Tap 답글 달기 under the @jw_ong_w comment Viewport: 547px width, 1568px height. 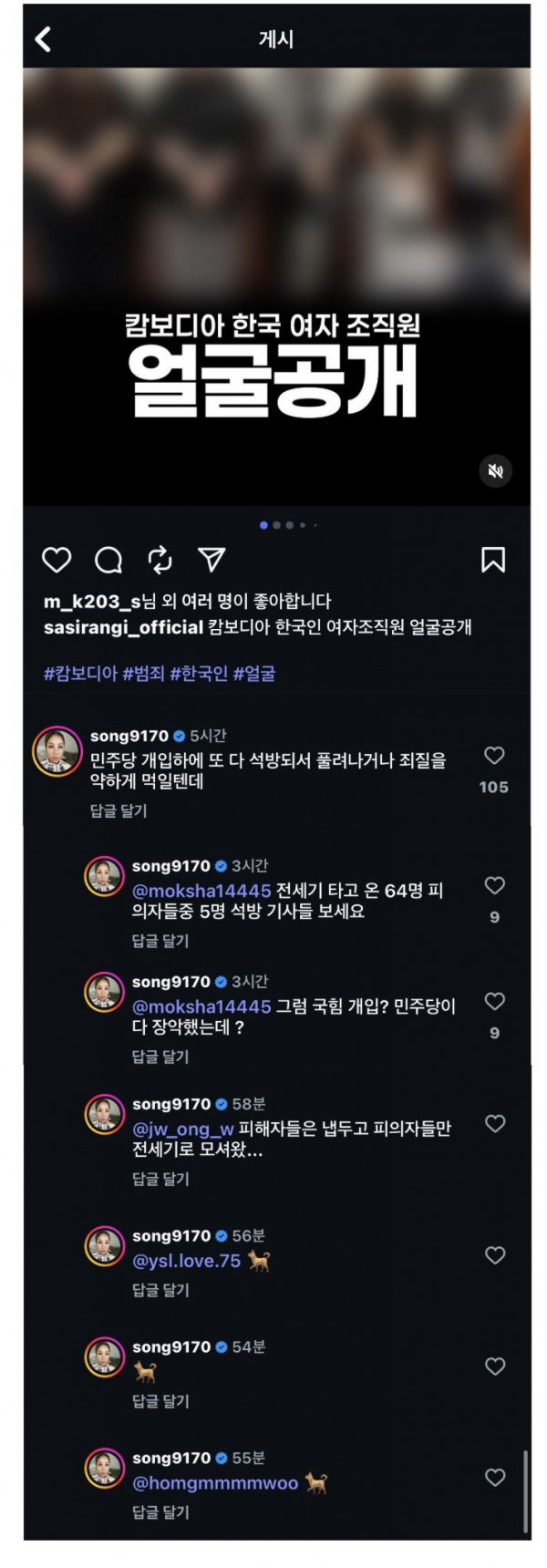pos(160,1179)
